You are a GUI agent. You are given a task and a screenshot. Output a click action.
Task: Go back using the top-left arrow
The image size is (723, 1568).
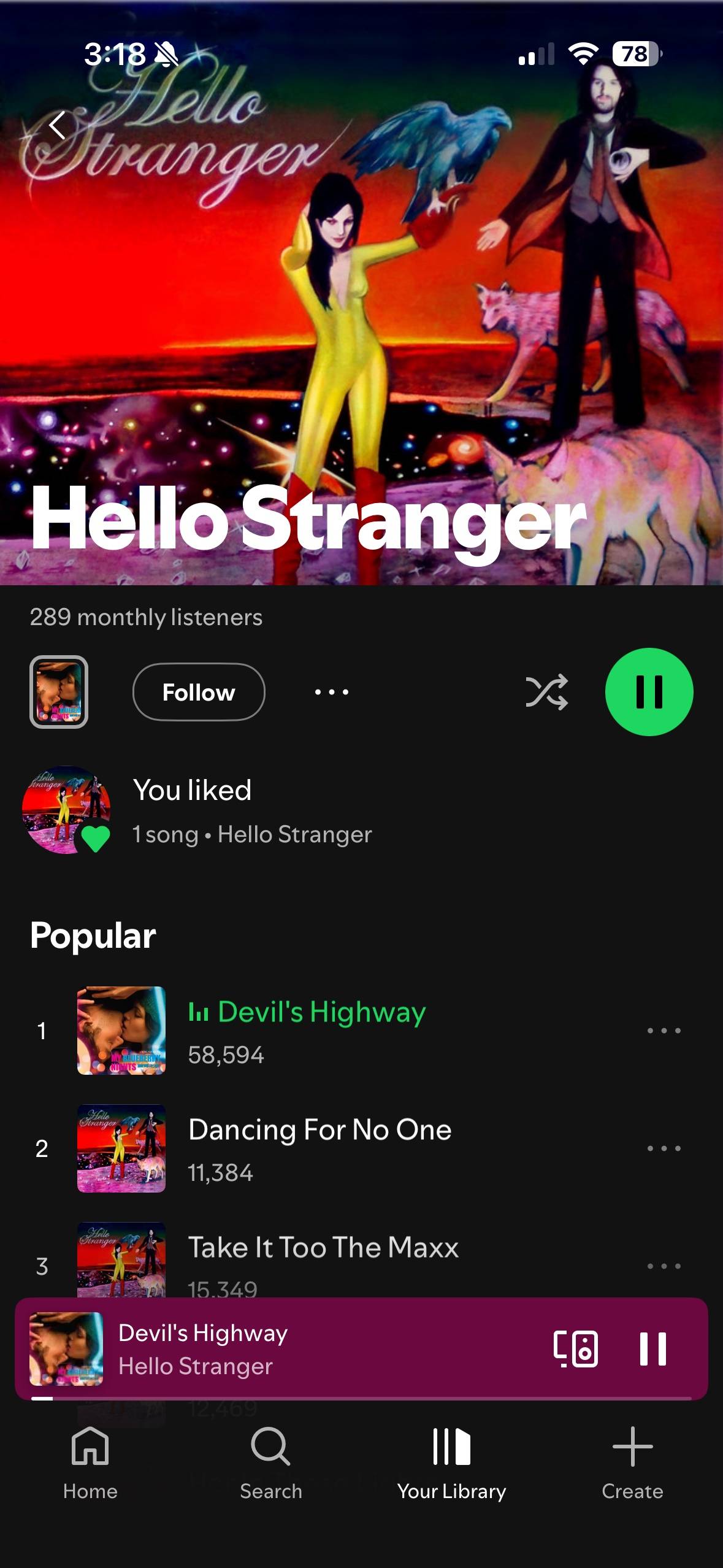point(57,126)
